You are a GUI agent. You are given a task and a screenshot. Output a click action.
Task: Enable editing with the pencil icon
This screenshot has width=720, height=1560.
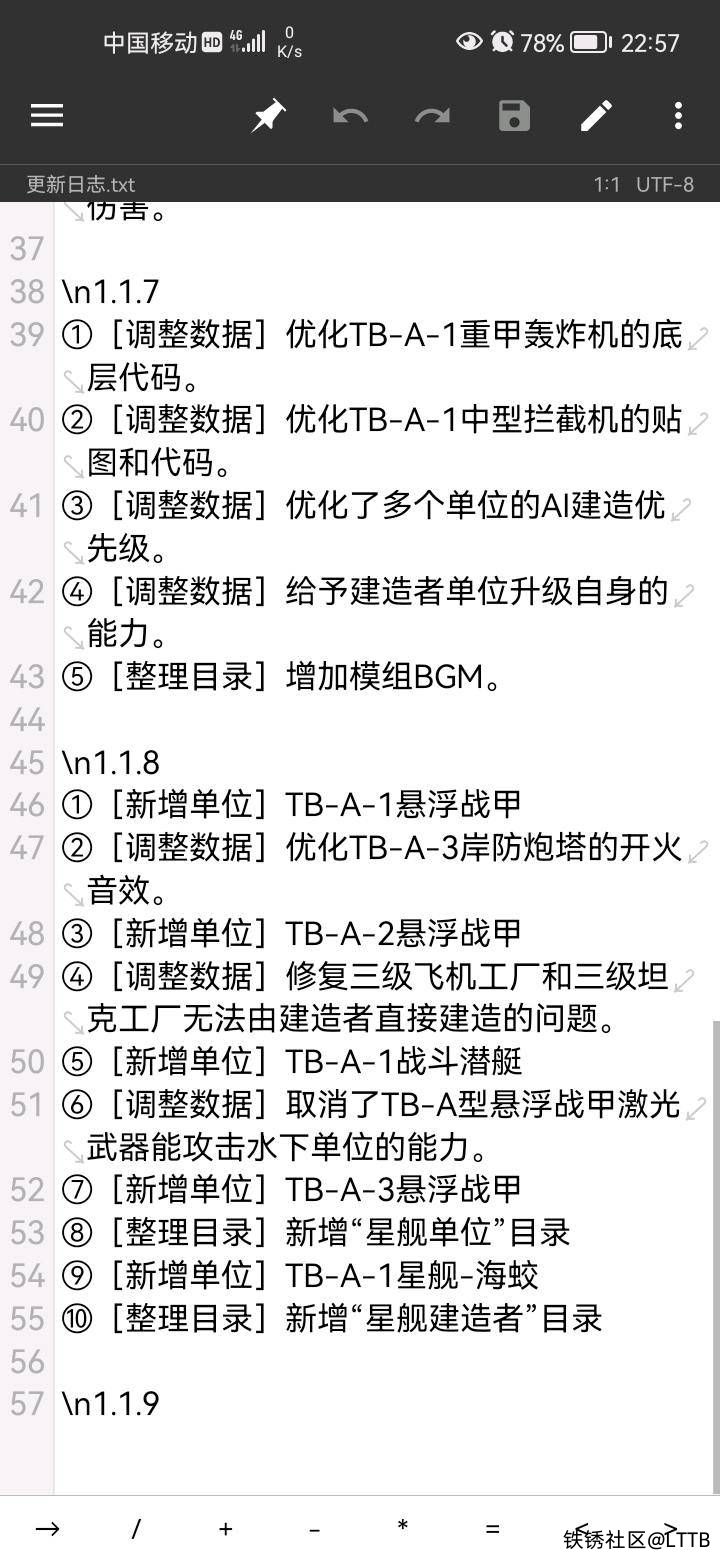597,116
